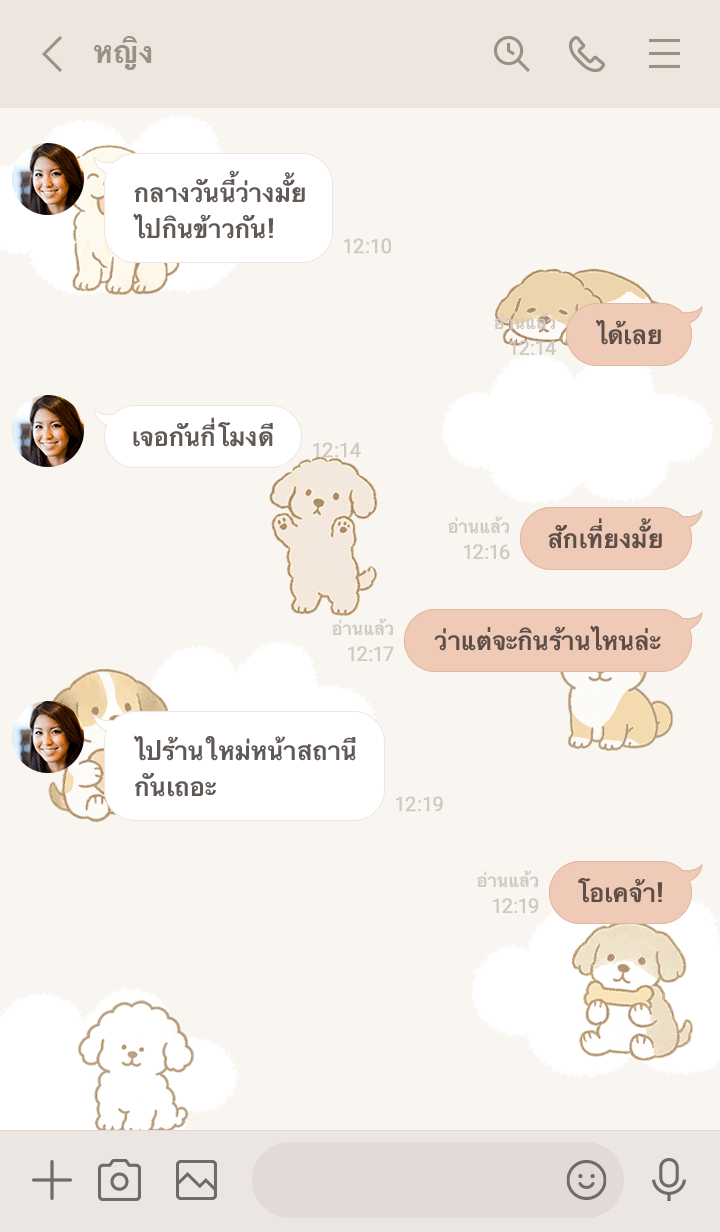This screenshot has width=720, height=1232.
Task: Record a voice message with the microphone
Action: (x=668, y=1181)
